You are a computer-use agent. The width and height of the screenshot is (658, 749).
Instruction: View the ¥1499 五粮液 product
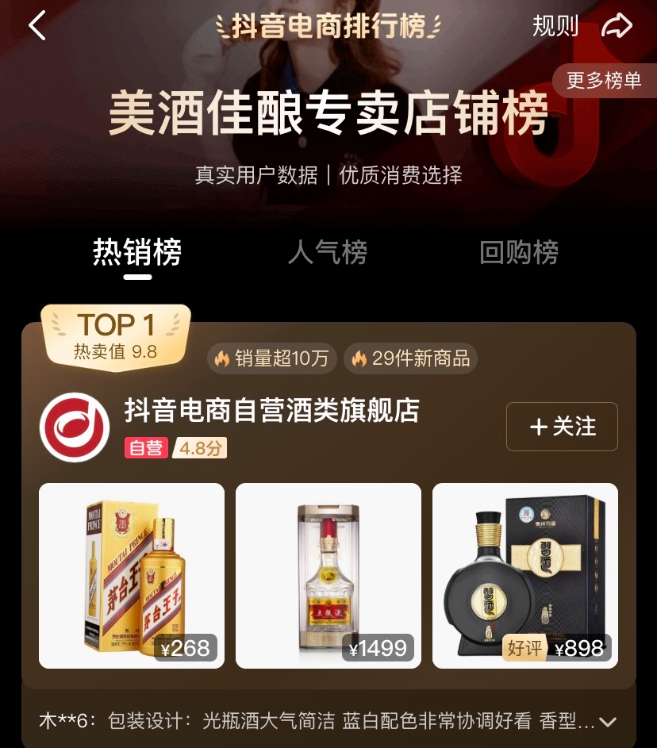(x=328, y=575)
